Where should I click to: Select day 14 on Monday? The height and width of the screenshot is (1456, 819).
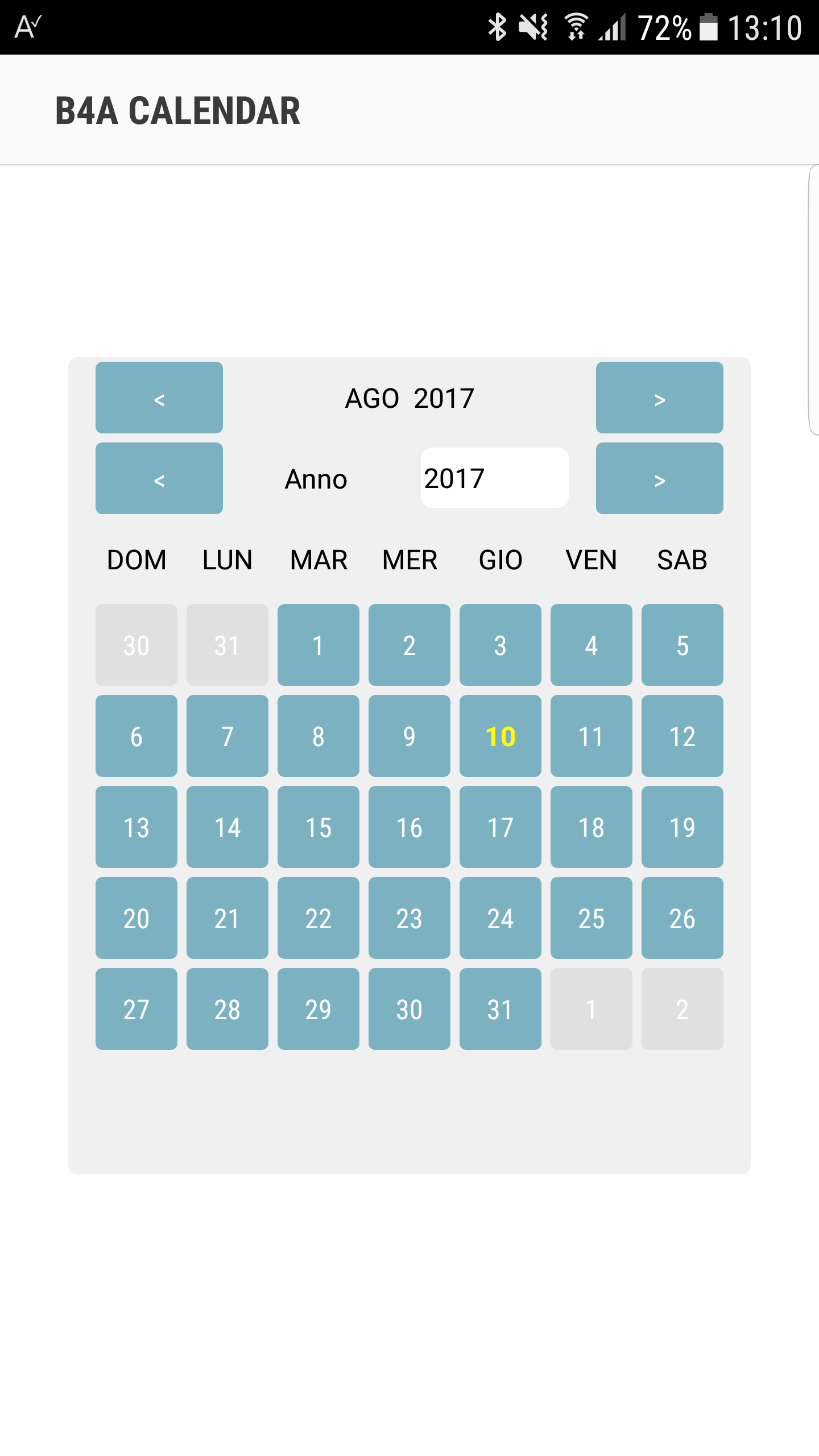(227, 827)
